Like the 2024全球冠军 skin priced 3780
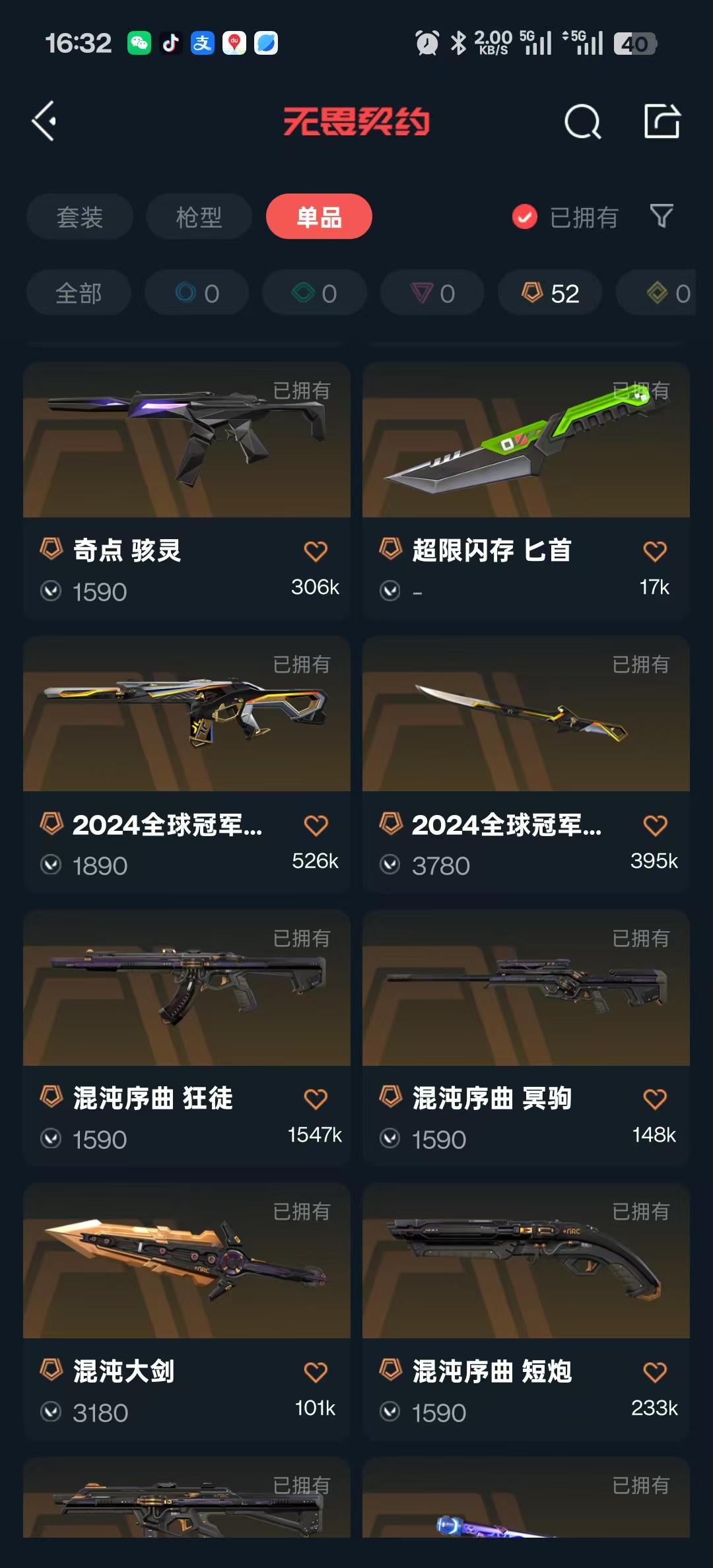 click(655, 825)
